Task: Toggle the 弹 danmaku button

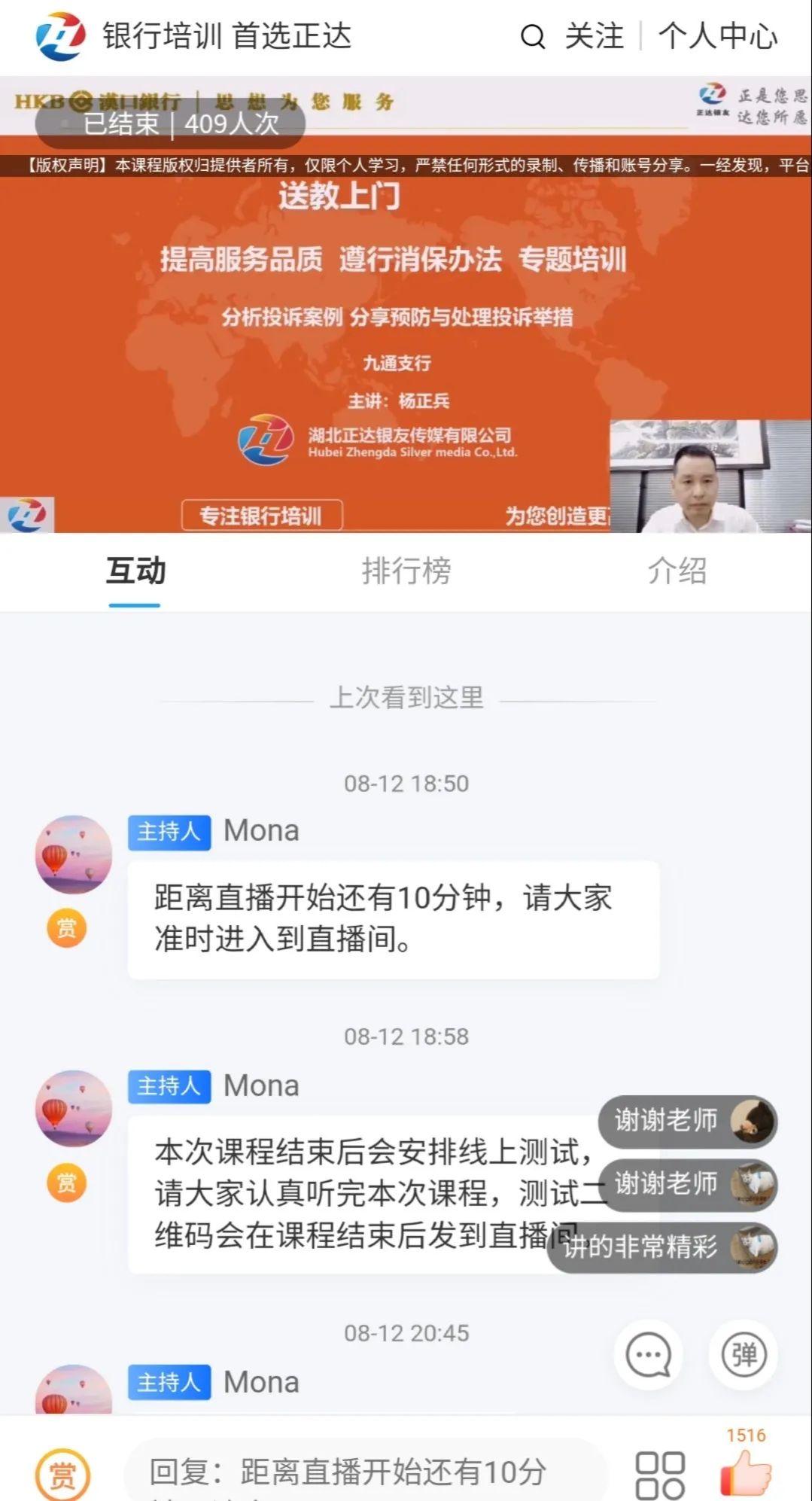Action: (x=744, y=1355)
